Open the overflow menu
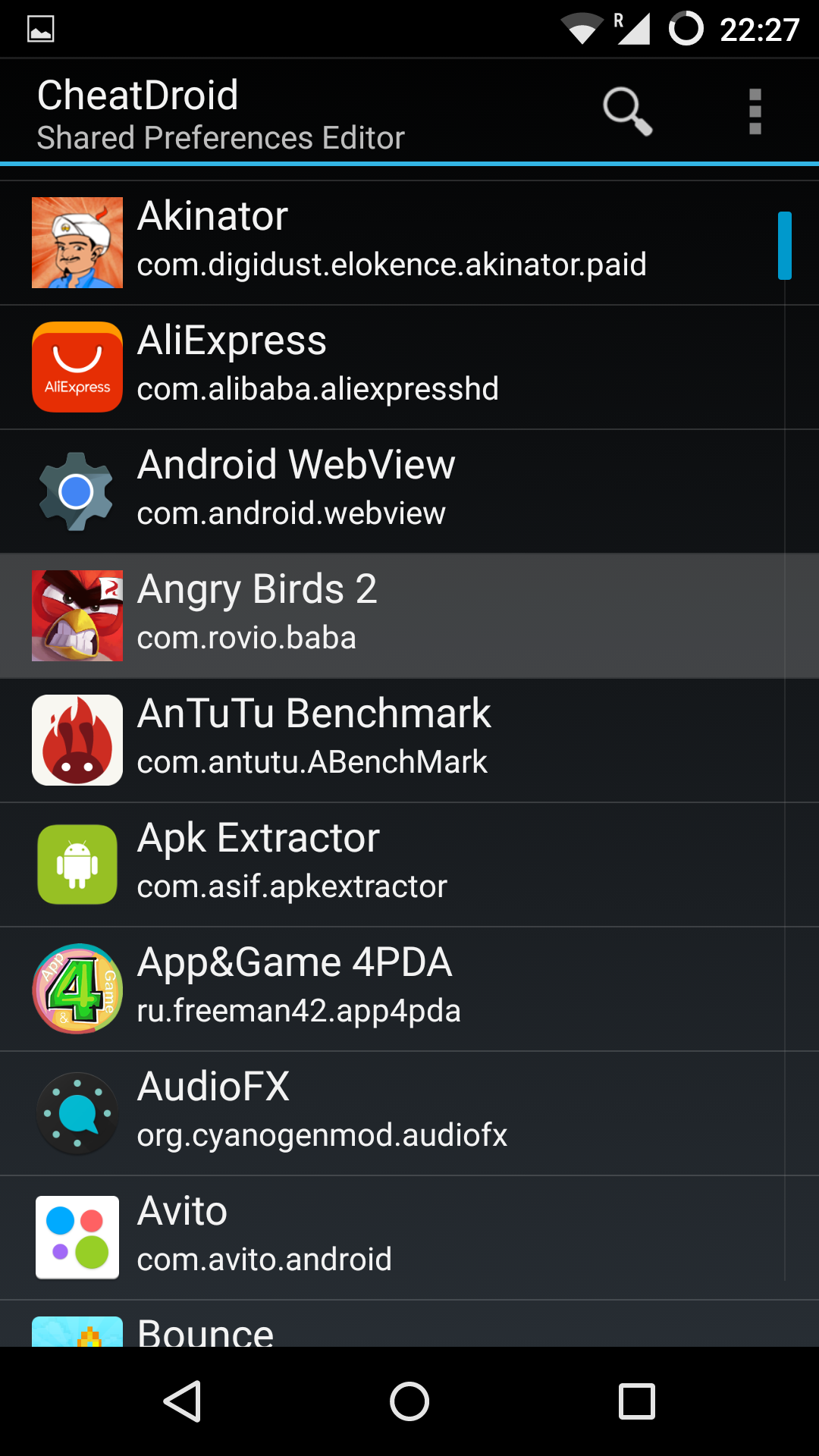Image resolution: width=819 pixels, height=1456 pixels. (x=755, y=111)
